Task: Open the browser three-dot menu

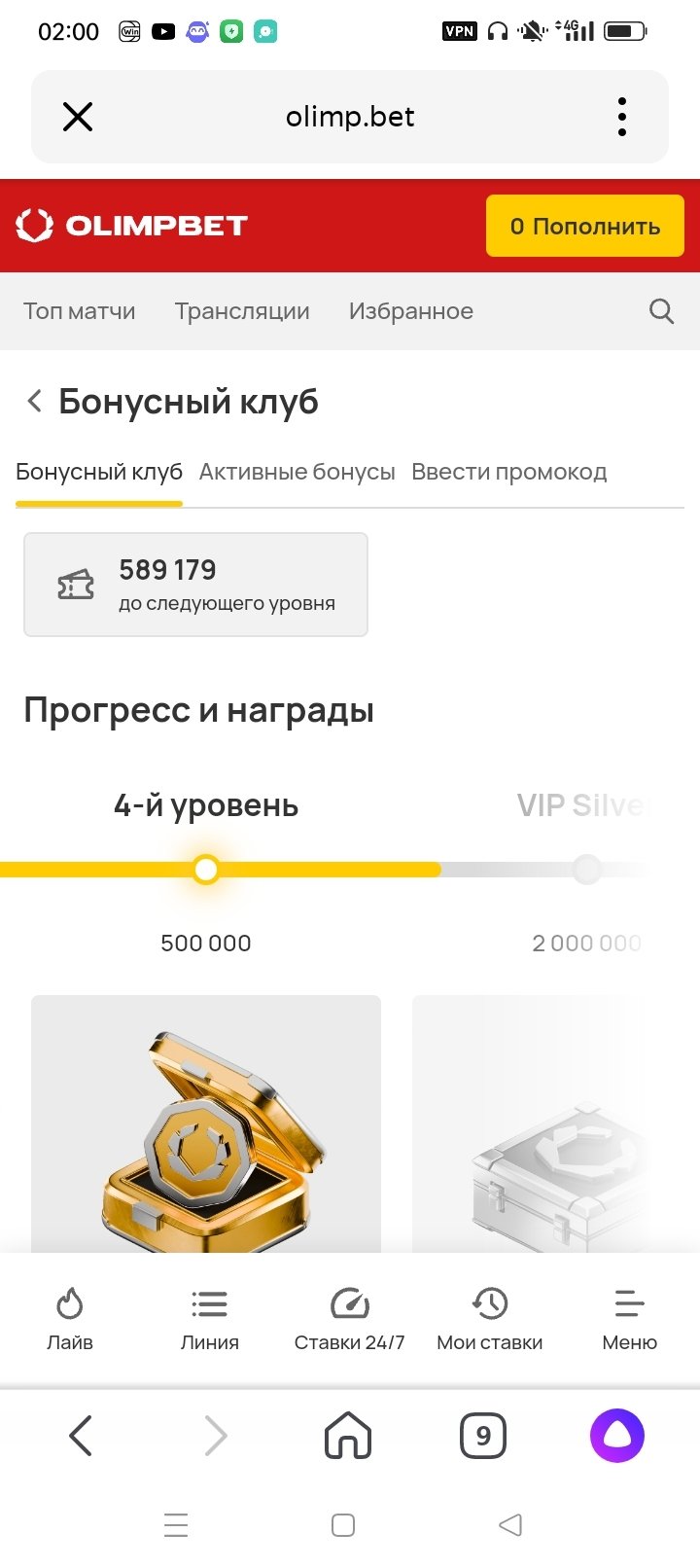Action: 622,118
